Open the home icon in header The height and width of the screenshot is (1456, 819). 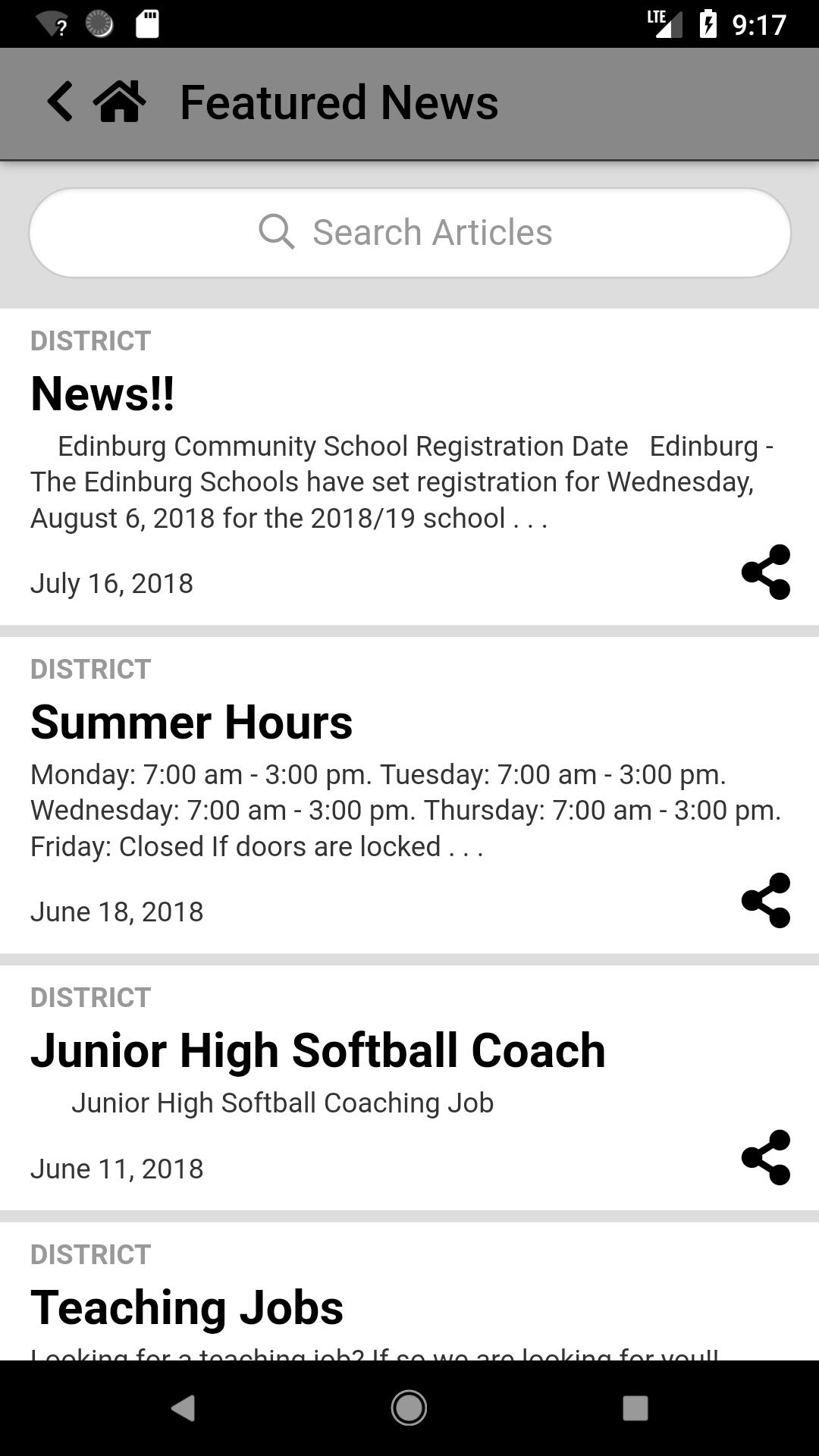coord(120,102)
